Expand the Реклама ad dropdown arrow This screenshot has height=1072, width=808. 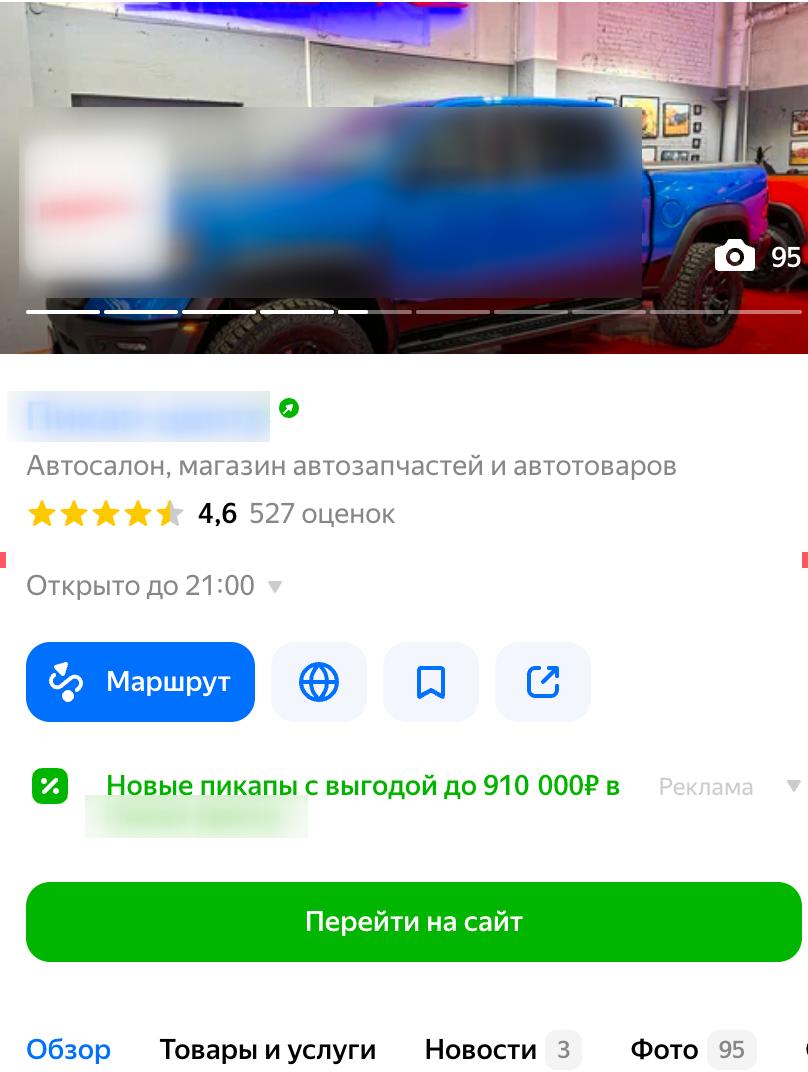click(793, 786)
